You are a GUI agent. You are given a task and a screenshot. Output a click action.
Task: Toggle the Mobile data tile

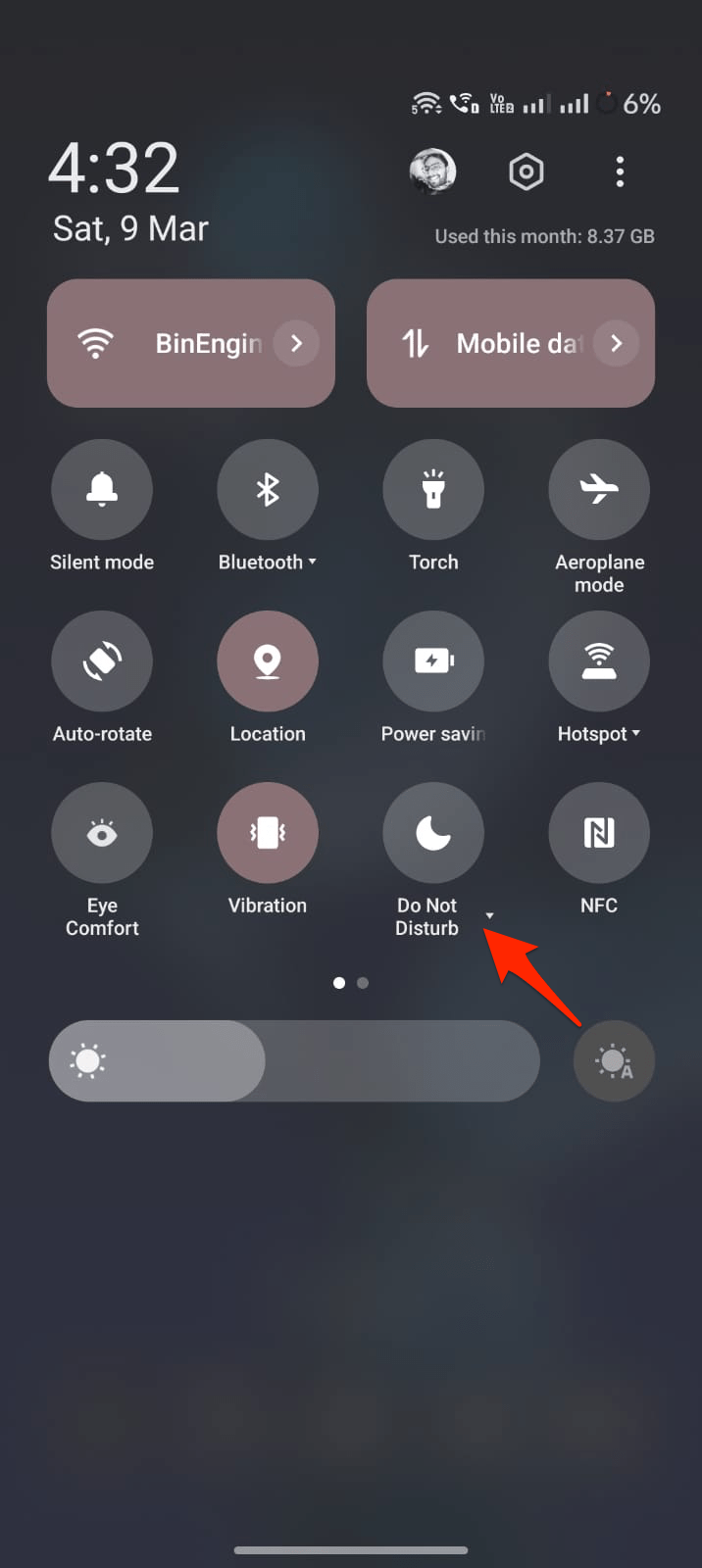coord(490,343)
